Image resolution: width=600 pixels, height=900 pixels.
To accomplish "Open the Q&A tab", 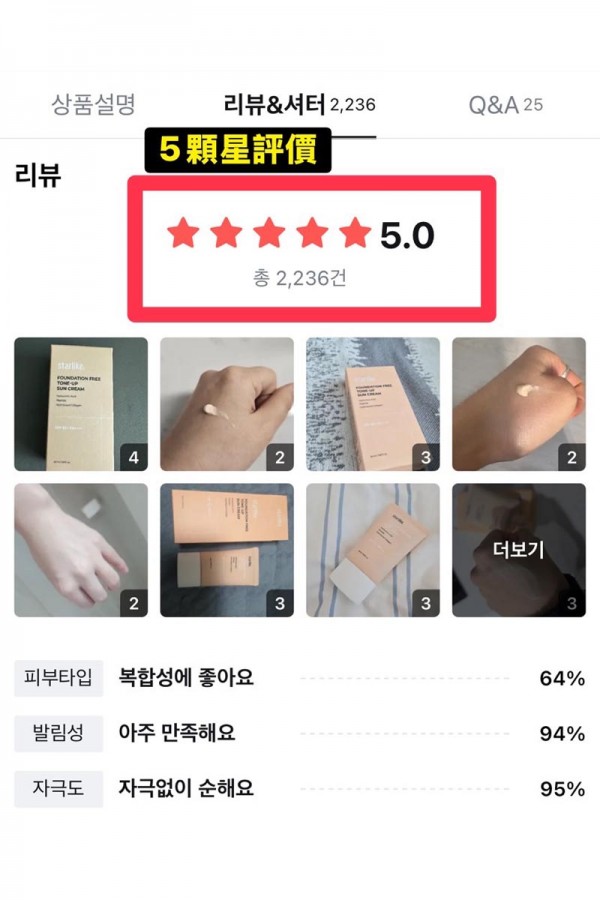I will (505, 104).
